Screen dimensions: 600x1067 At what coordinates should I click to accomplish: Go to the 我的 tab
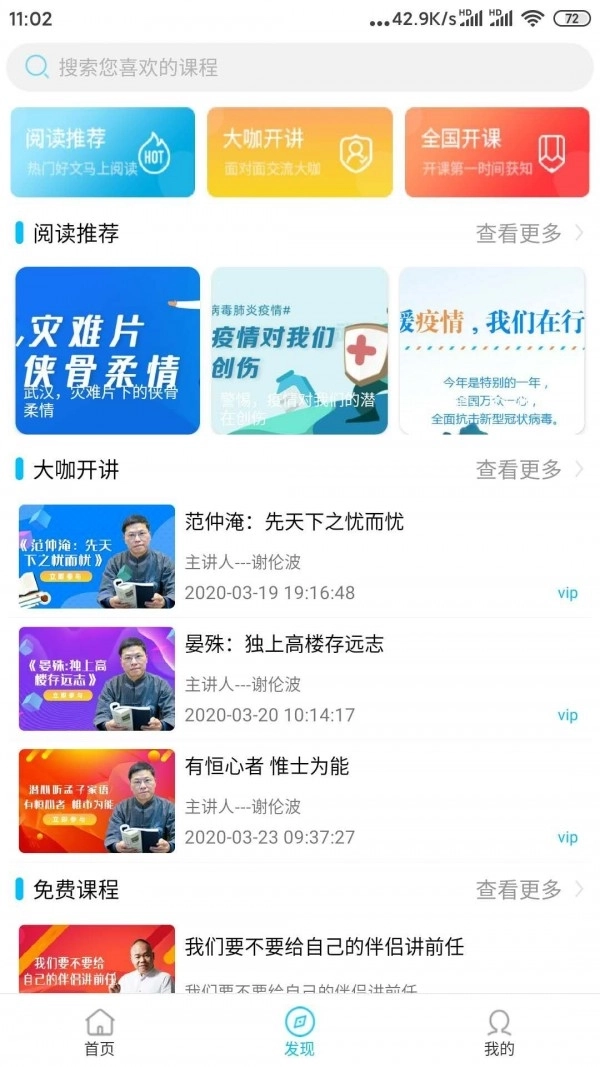499,1032
